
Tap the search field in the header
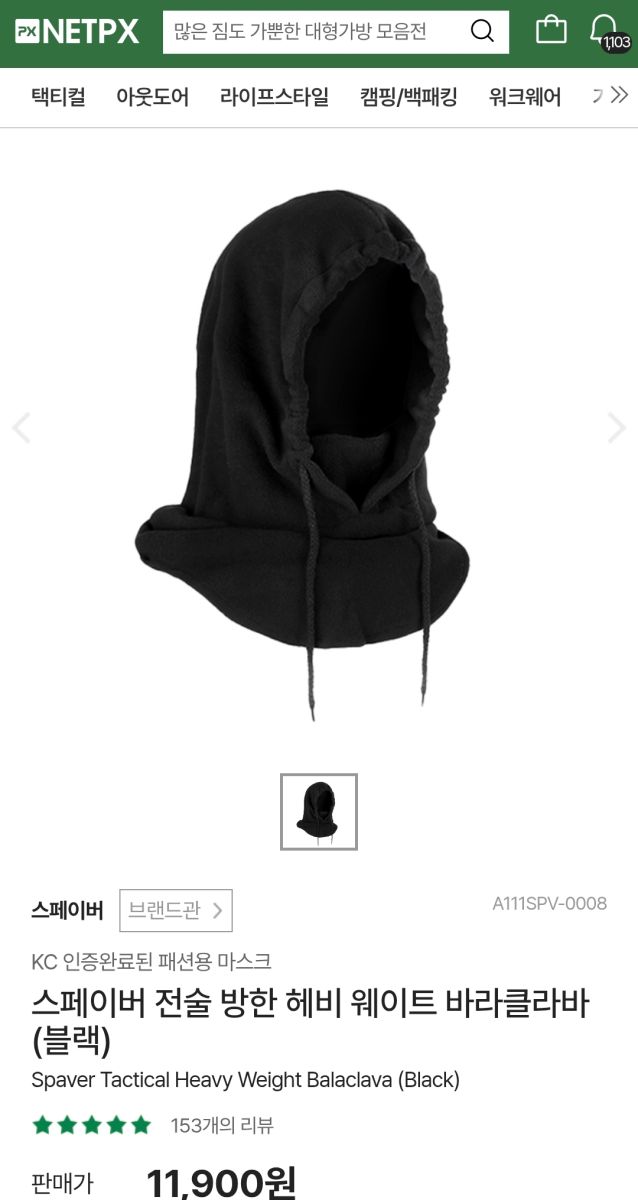click(310, 32)
